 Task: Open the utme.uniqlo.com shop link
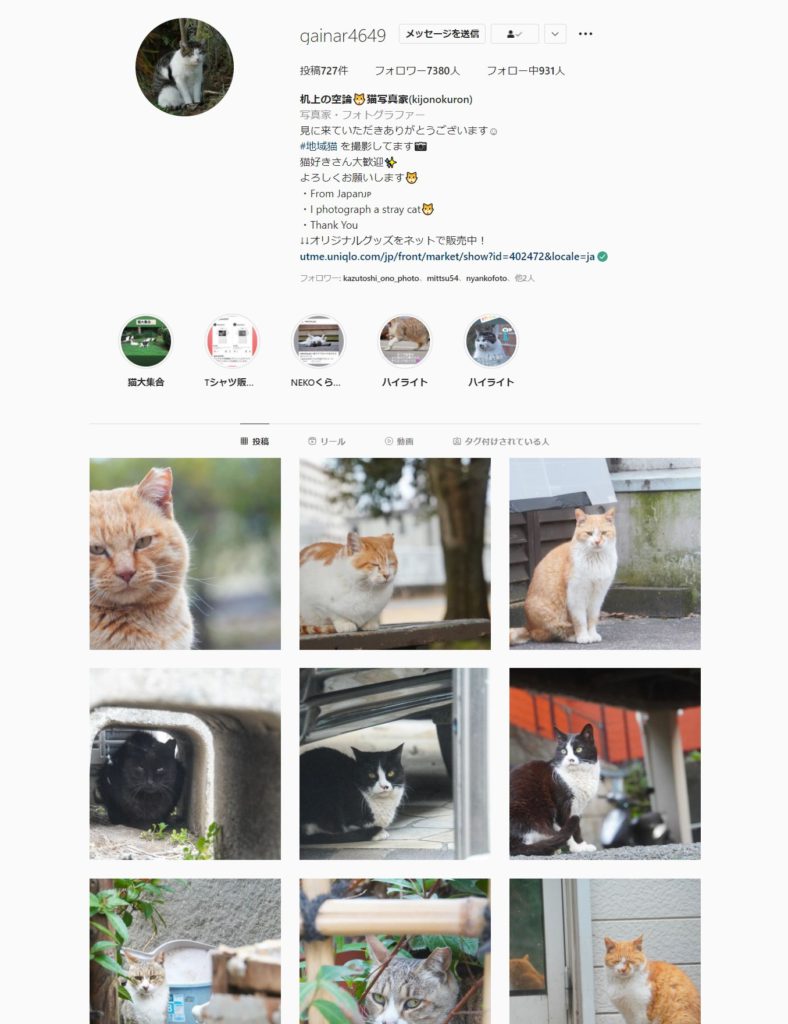pos(447,257)
